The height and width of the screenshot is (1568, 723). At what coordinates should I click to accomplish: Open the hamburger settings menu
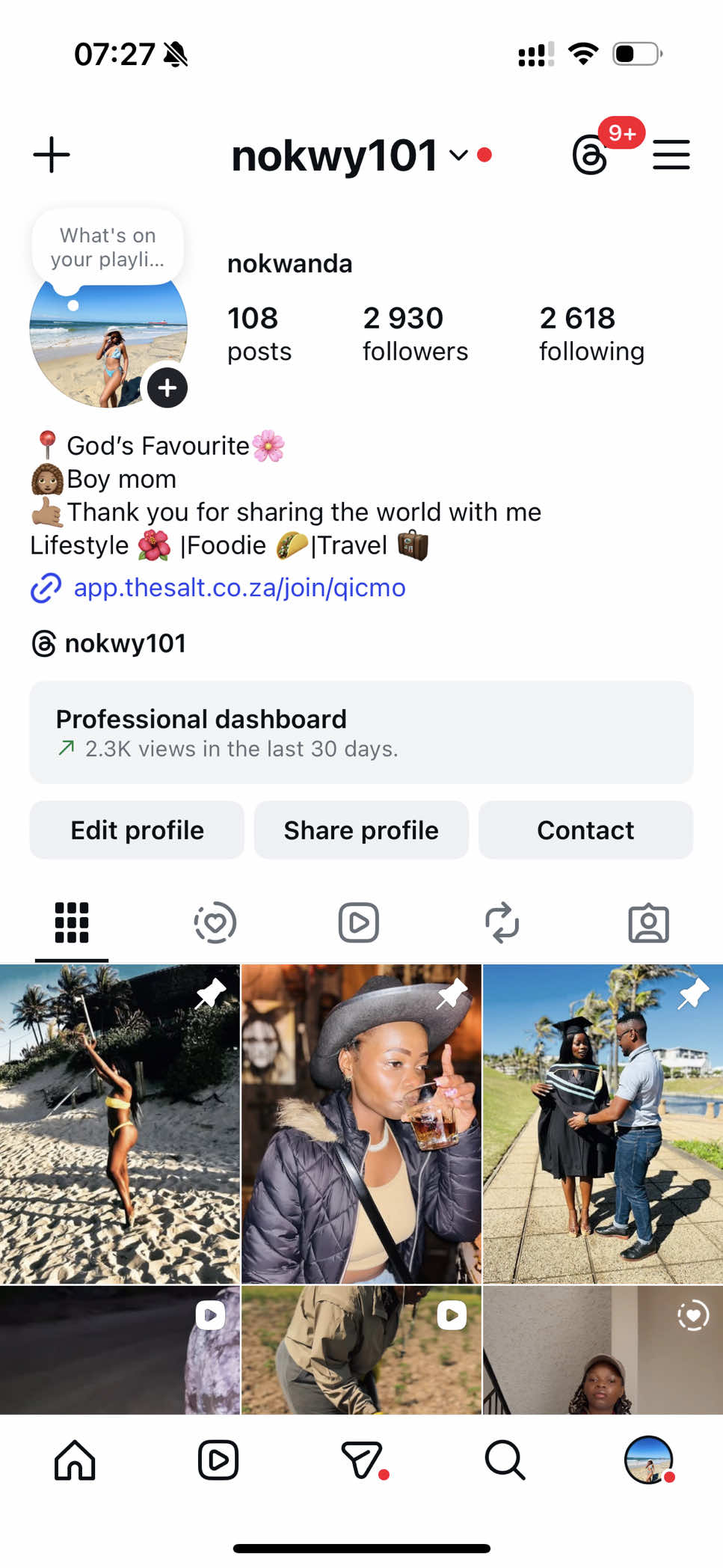point(671,155)
